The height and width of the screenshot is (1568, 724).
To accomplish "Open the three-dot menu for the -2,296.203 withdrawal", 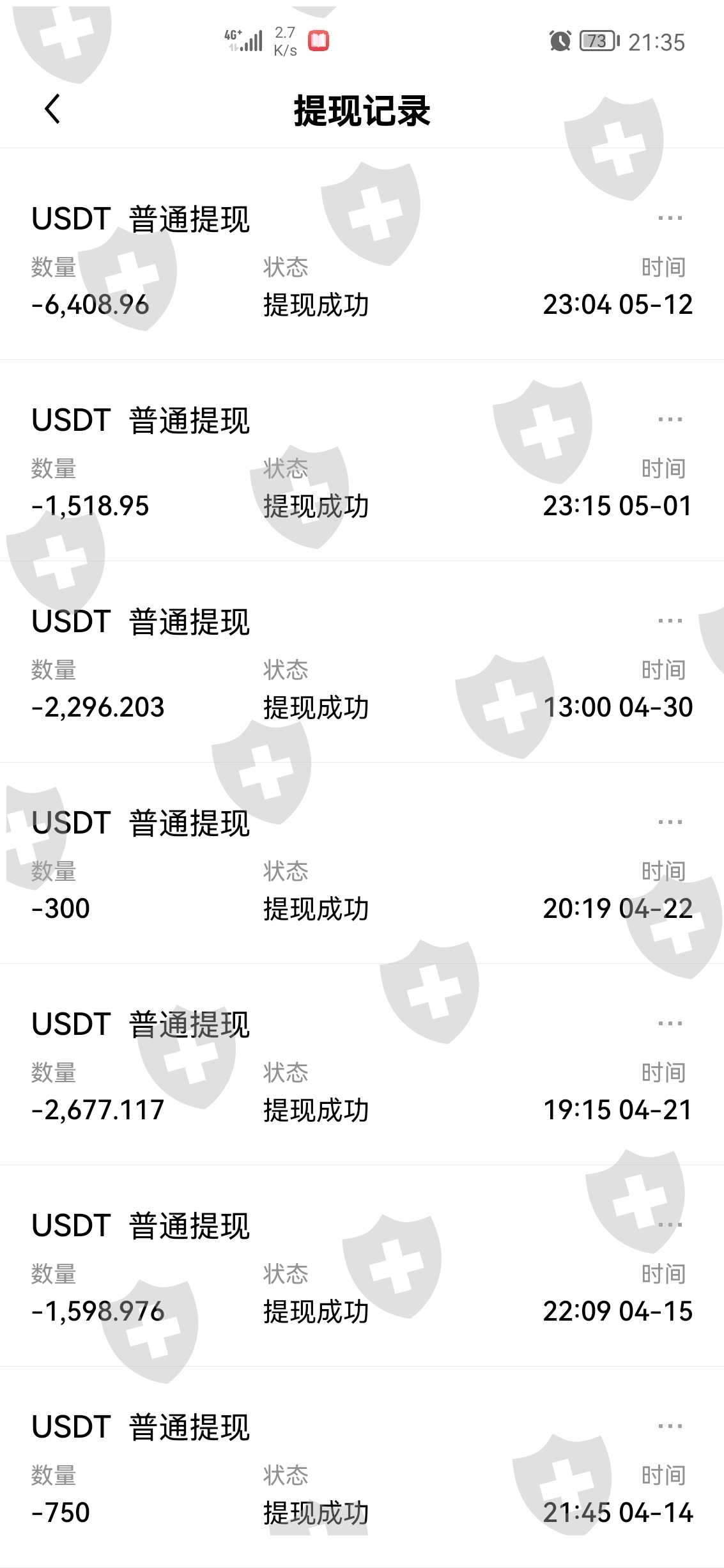I will 670,621.
